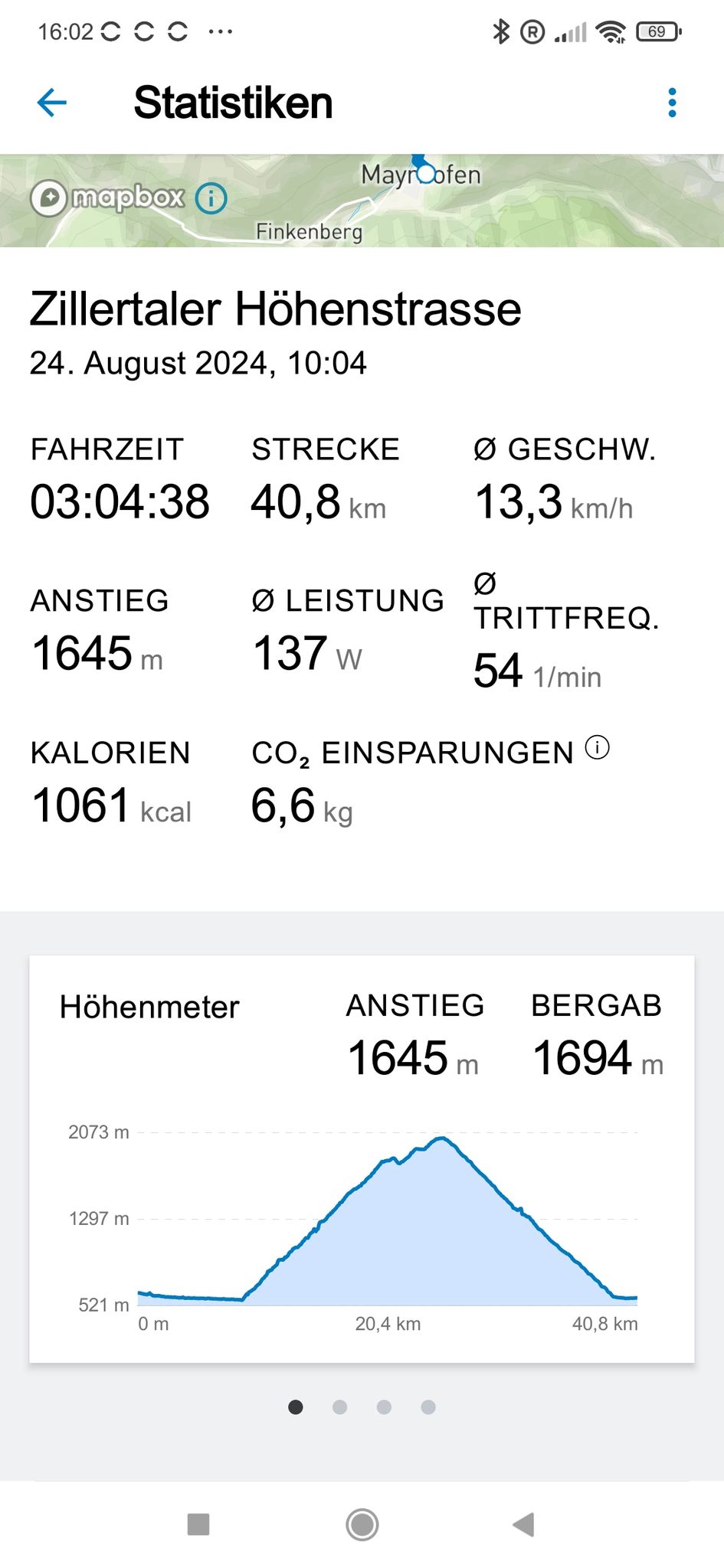Open the three-dot overflow menu
724x1568 pixels.
point(672,103)
